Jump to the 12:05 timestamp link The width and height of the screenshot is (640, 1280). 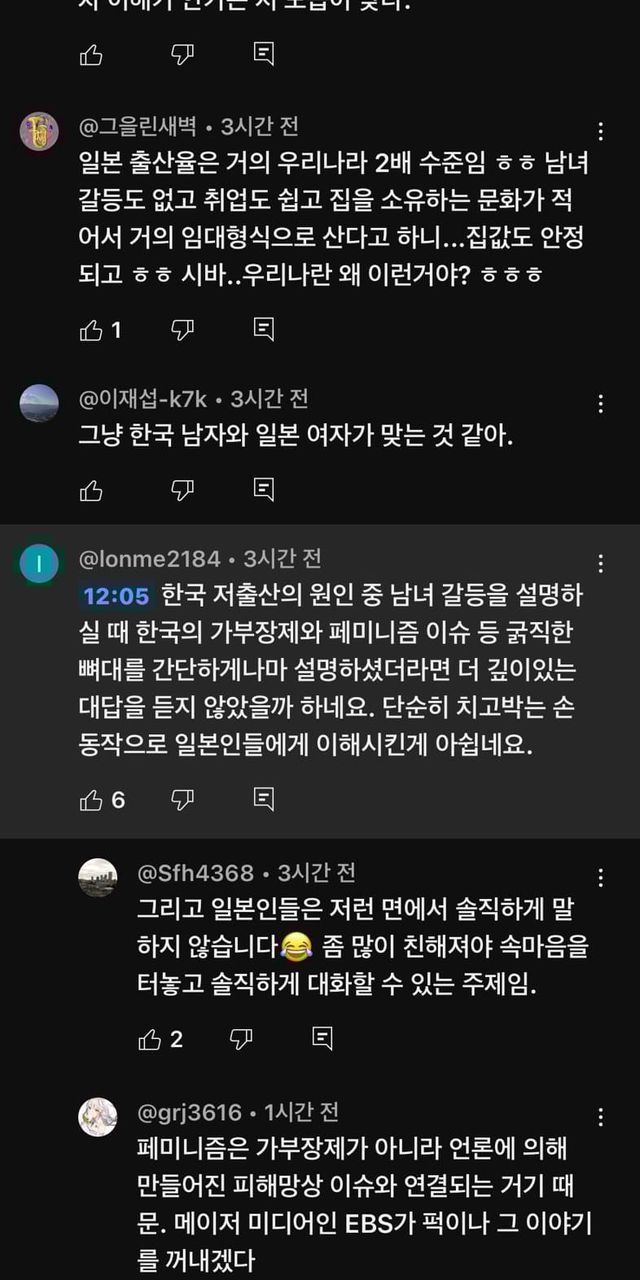[x=116, y=596]
